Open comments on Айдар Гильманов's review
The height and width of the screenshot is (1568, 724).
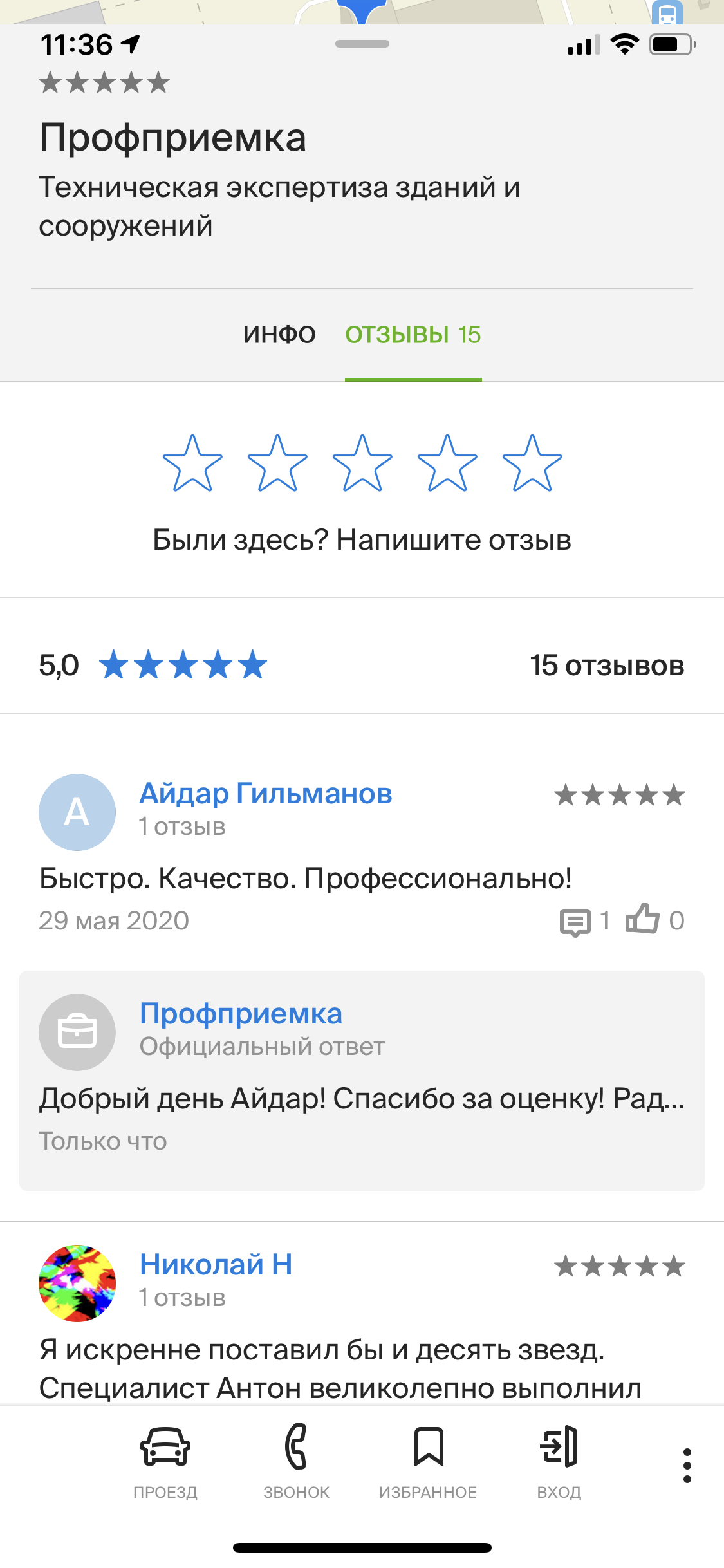[x=575, y=921]
